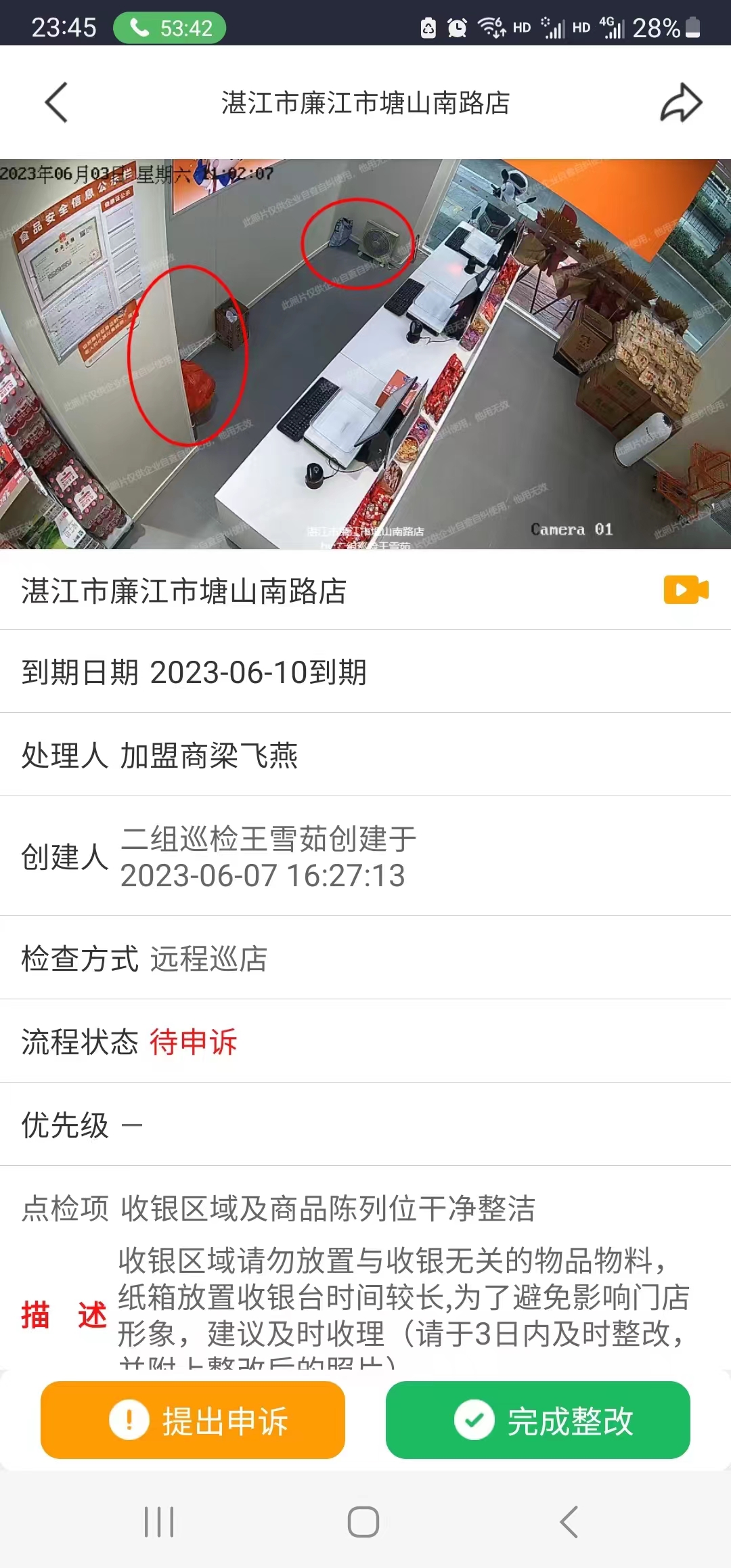Open the surveillance camera snapshot

[365, 354]
